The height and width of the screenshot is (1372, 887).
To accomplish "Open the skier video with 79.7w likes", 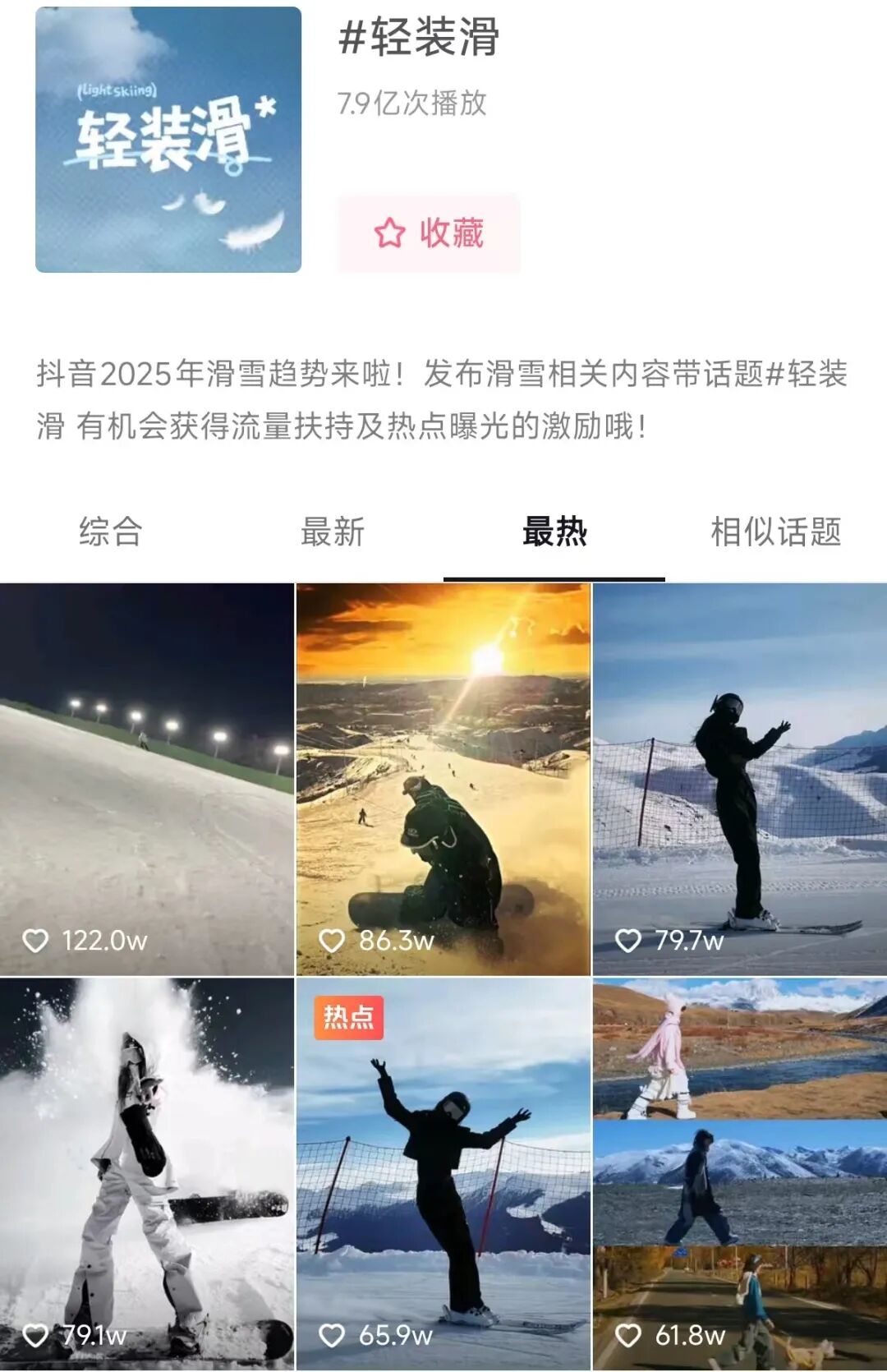I will pos(739,779).
